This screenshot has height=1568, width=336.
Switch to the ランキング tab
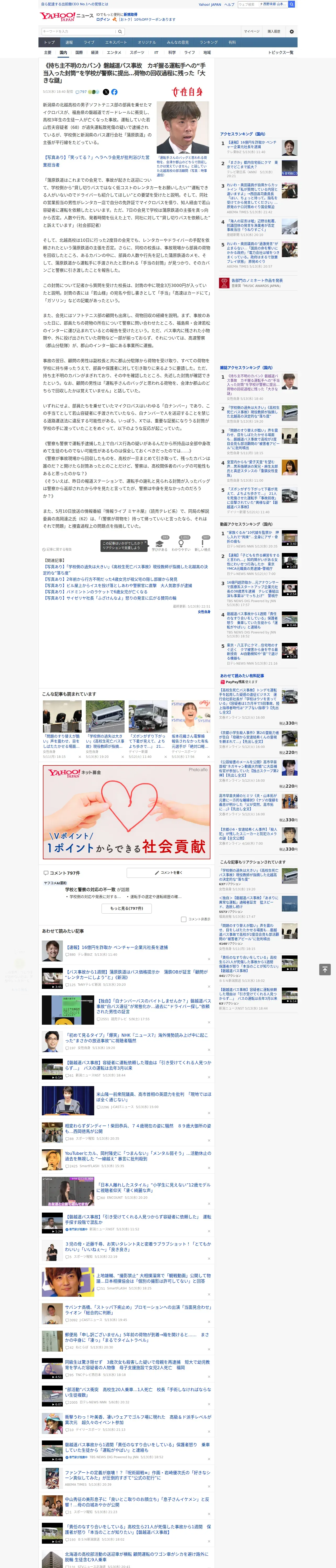(209, 42)
